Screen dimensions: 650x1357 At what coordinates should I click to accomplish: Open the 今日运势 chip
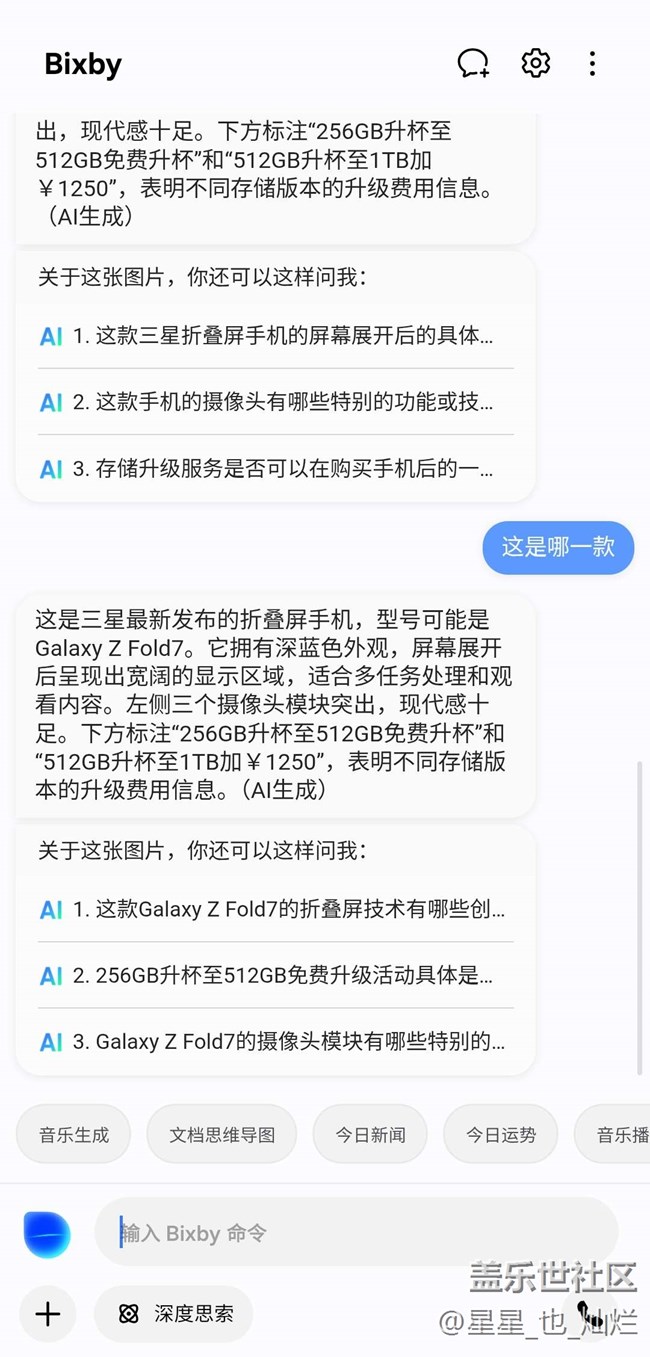click(x=500, y=1134)
